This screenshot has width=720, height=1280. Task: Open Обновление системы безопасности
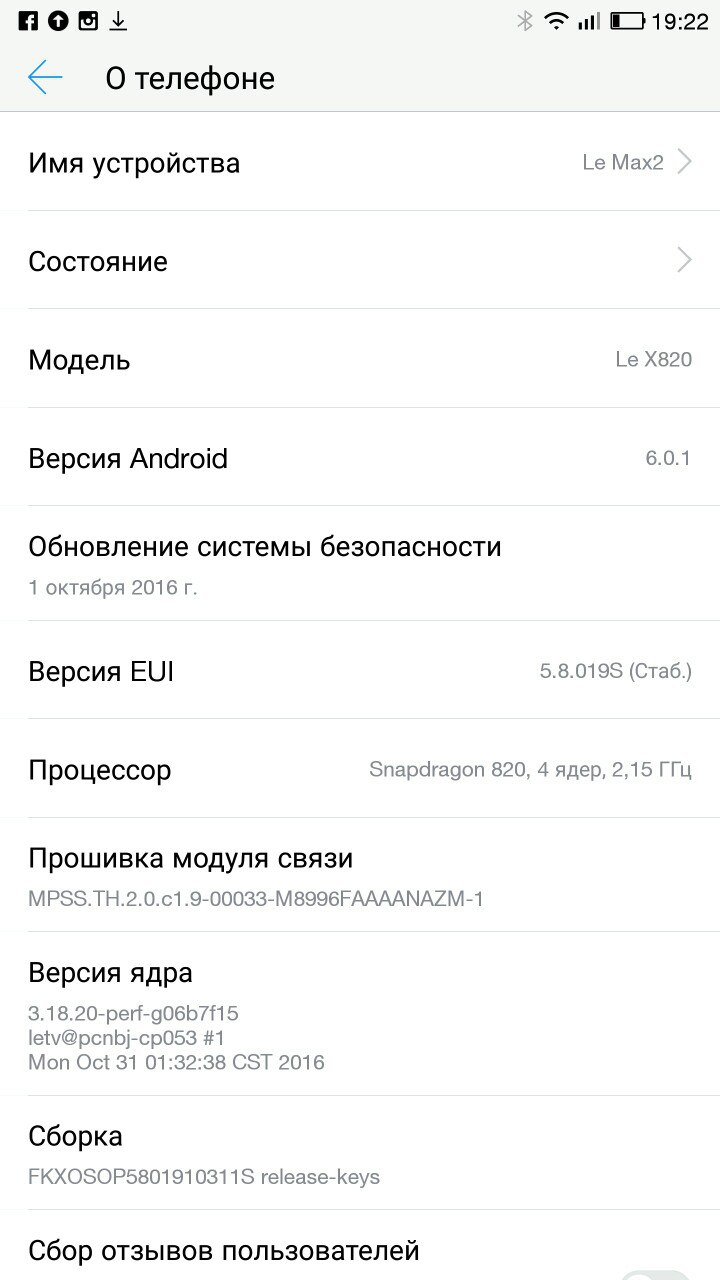pyautogui.click(x=360, y=564)
